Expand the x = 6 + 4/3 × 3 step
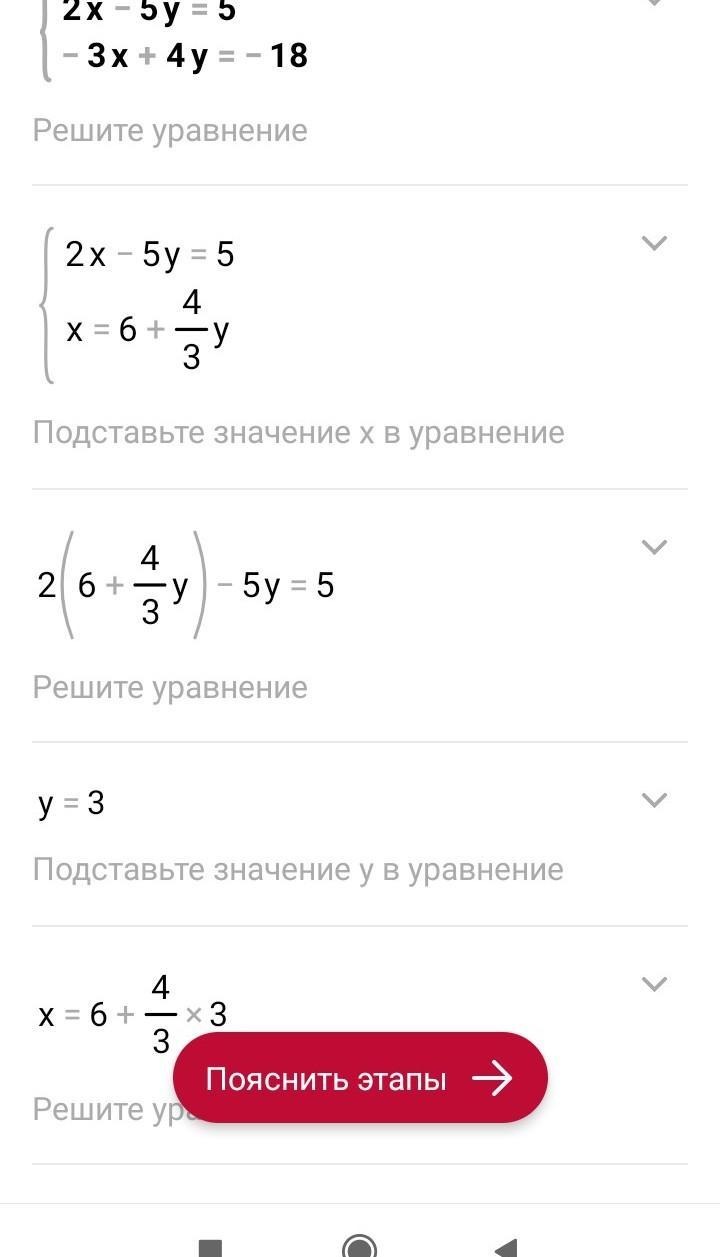Viewport: 720px width, 1257px height. (653, 984)
